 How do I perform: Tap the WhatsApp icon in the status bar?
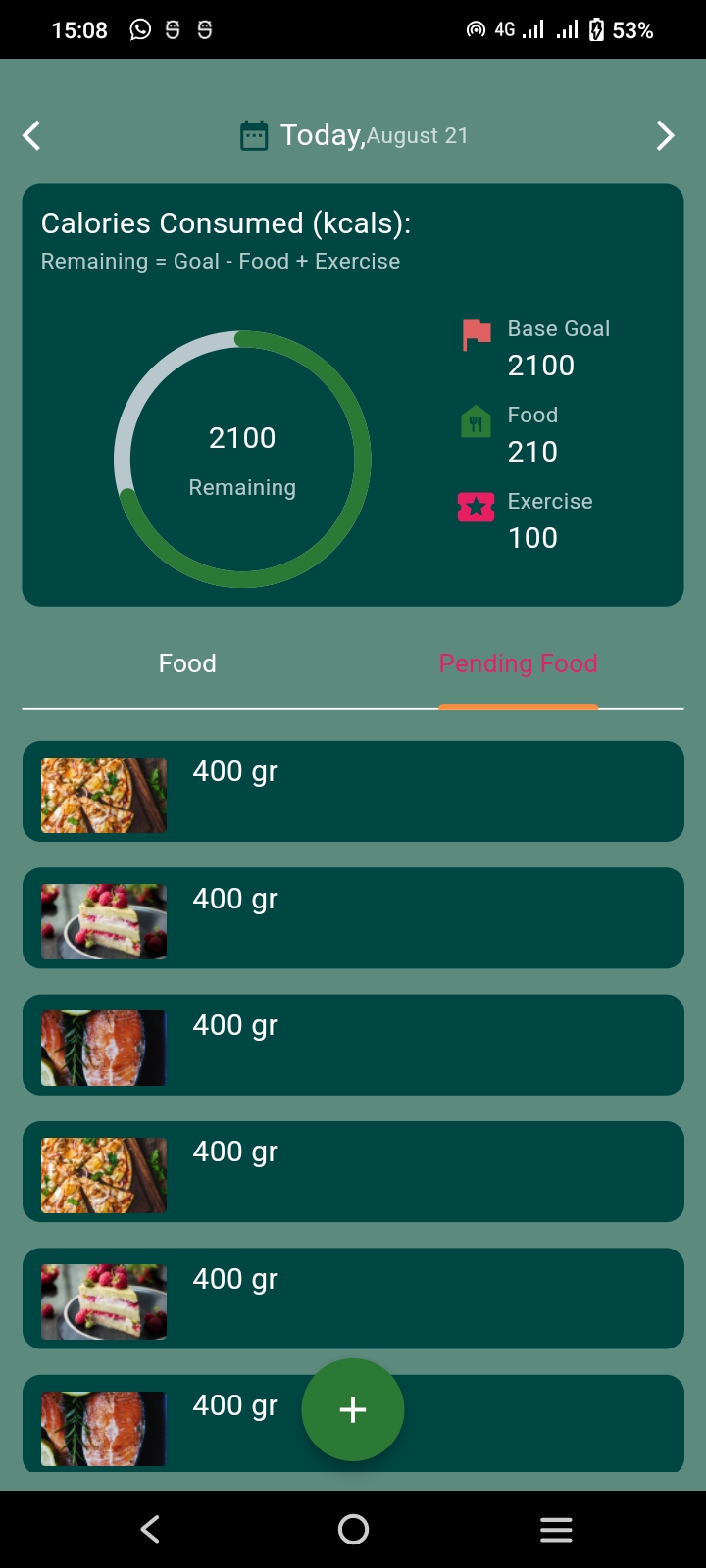point(139,28)
